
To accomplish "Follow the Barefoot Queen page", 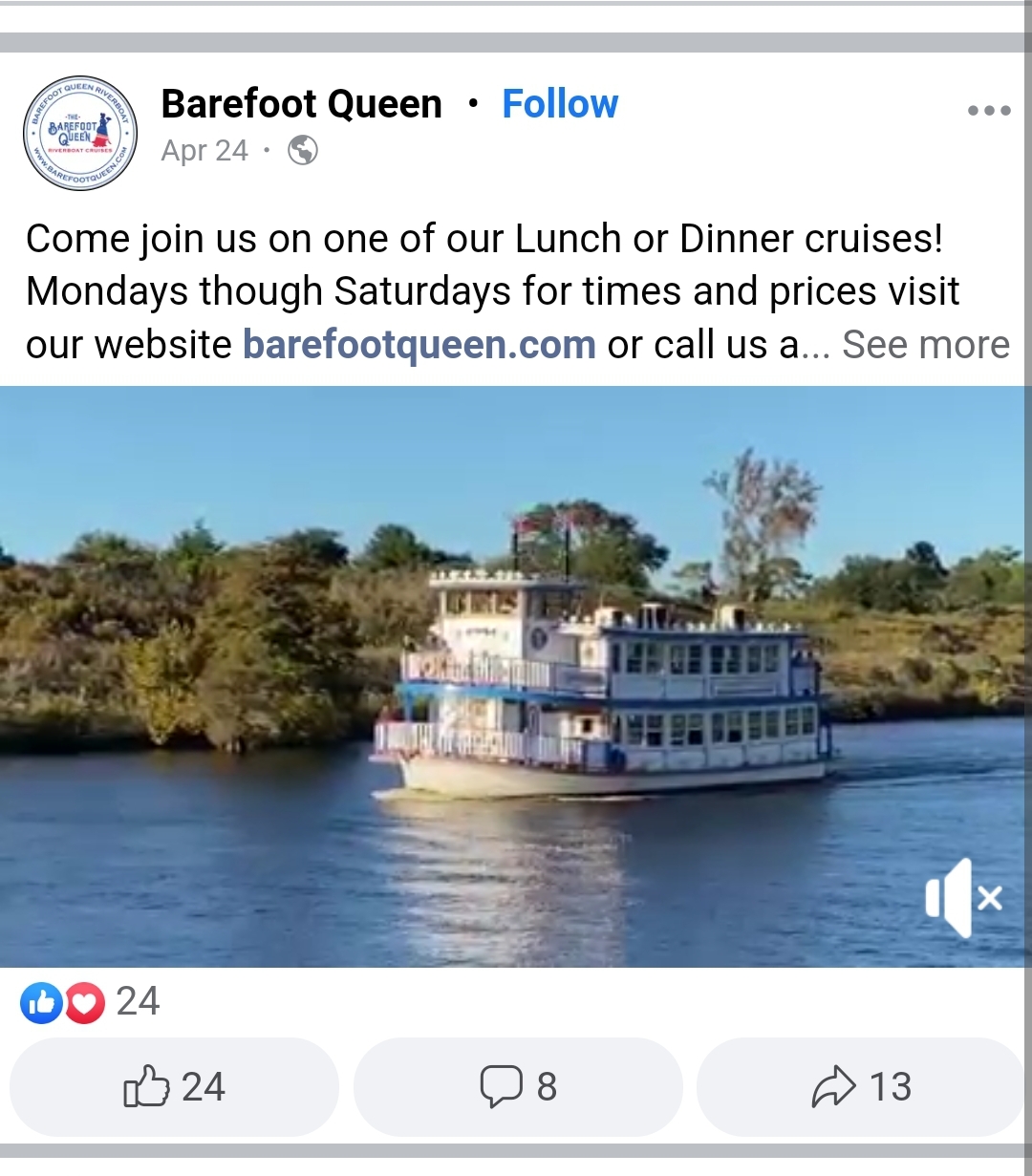I will (560, 104).
